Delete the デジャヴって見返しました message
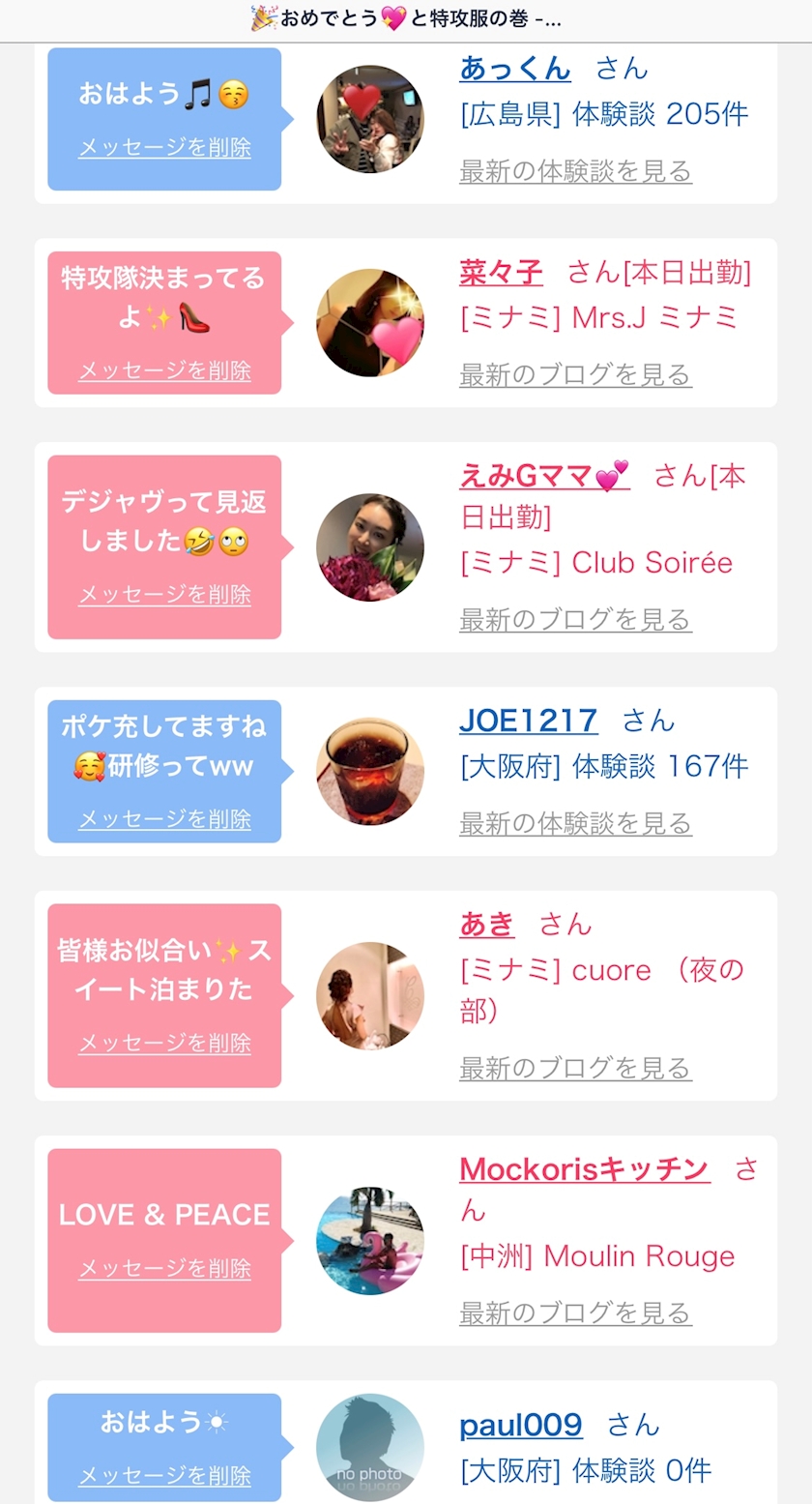812x1504 pixels. tap(164, 595)
